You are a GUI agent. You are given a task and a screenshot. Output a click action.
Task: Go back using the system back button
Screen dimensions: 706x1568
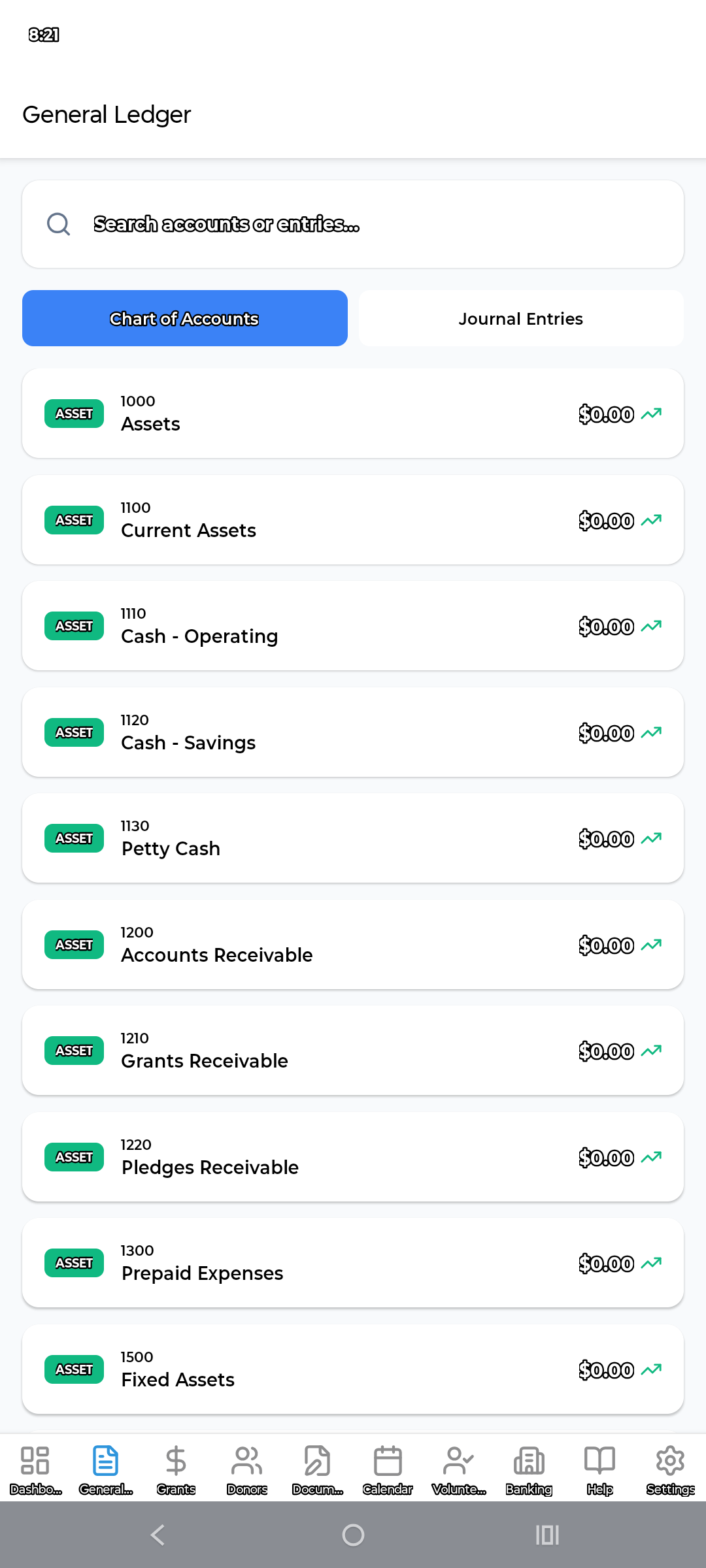[x=158, y=1535]
